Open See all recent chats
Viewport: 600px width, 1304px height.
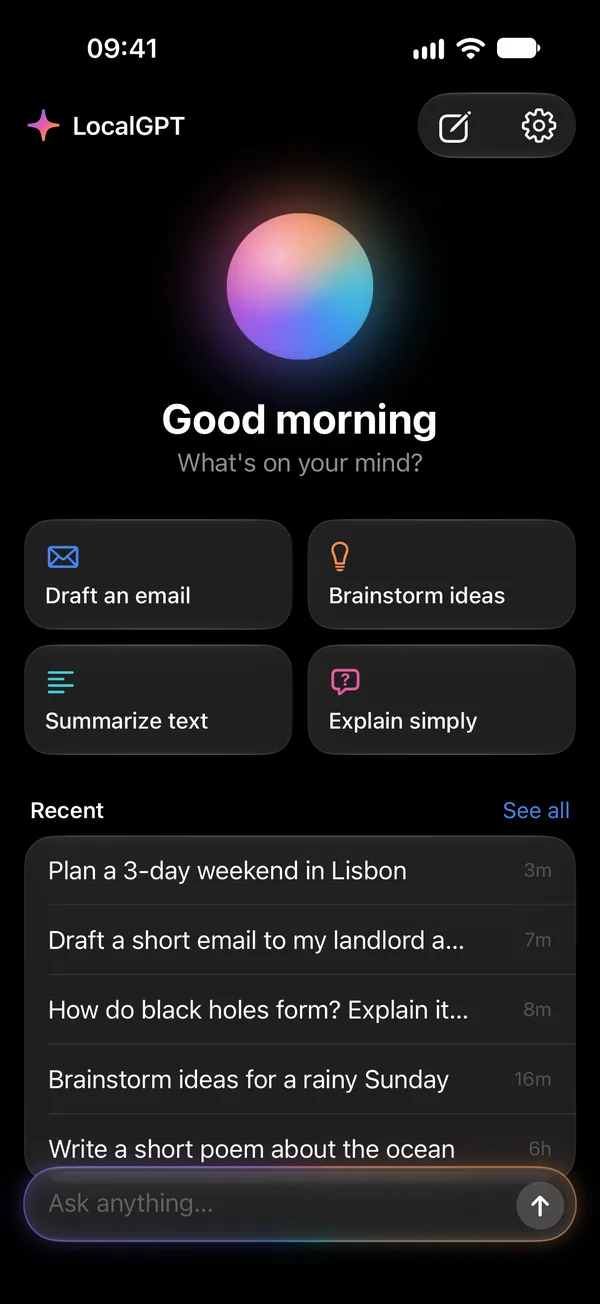[x=536, y=810]
